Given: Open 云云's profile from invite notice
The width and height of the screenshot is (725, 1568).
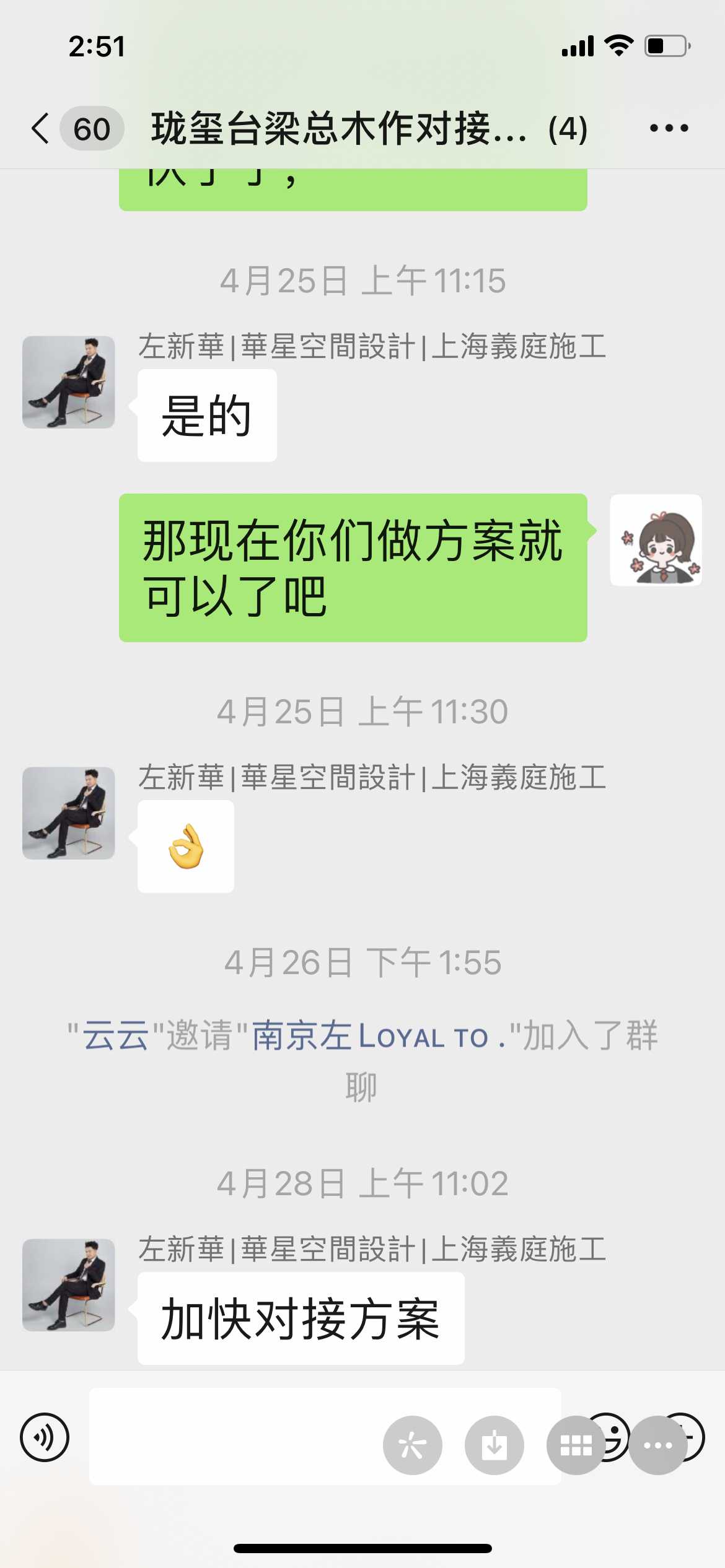Looking at the screenshot, I should (115, 1035).
